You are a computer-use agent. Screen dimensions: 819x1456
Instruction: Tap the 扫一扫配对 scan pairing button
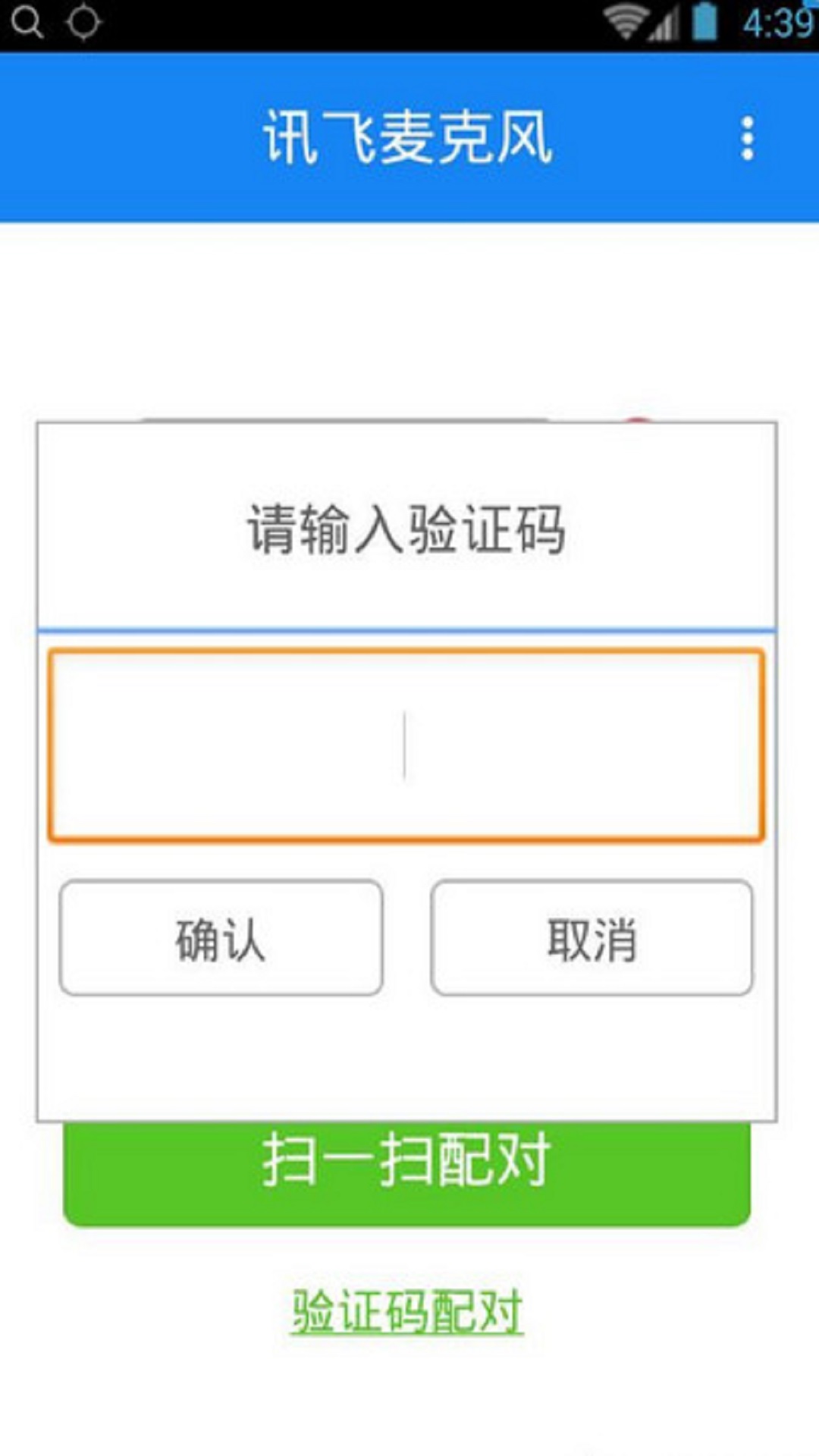point(406,1173)
